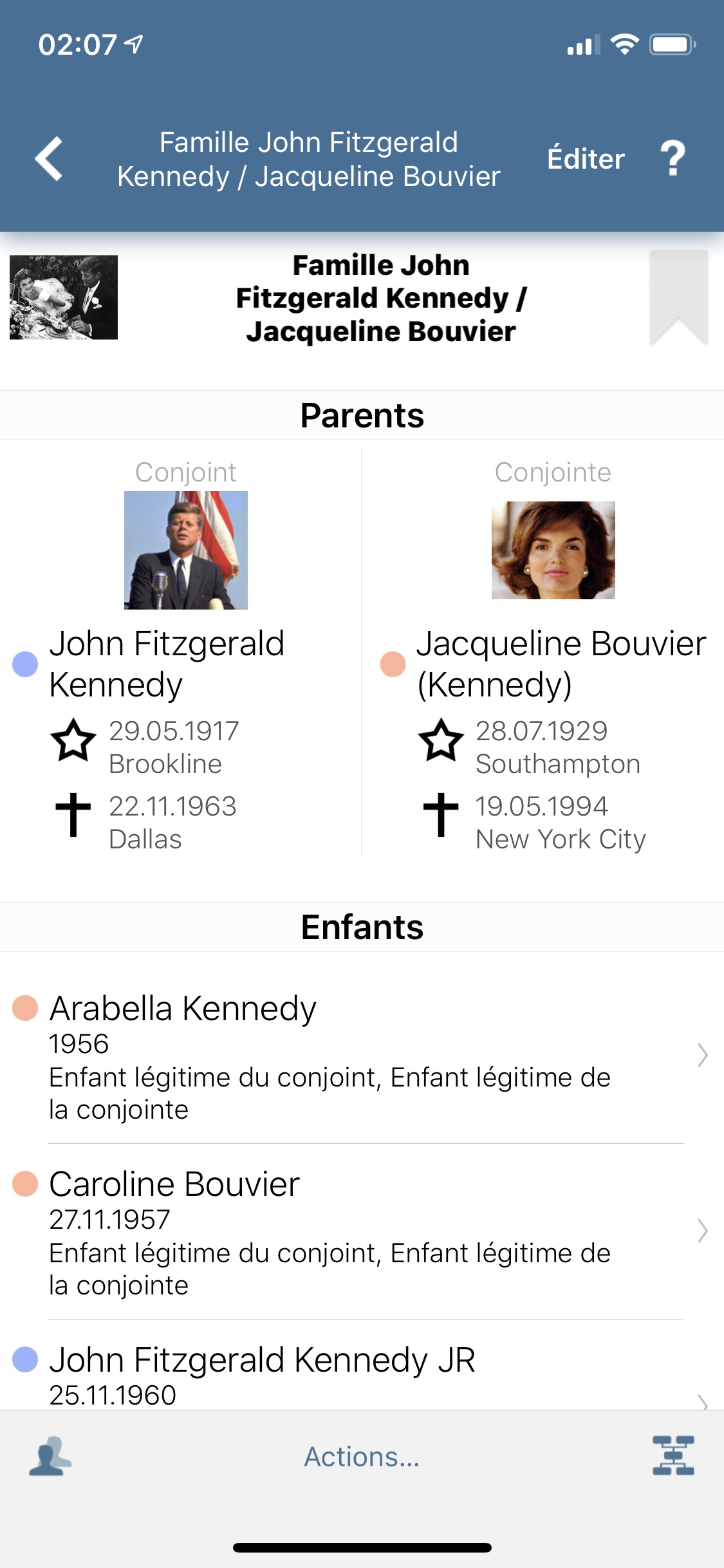Screen dimensions: 724x1568
Task: Tap Éditer to edit the family
Action: [x=586, y=159]
